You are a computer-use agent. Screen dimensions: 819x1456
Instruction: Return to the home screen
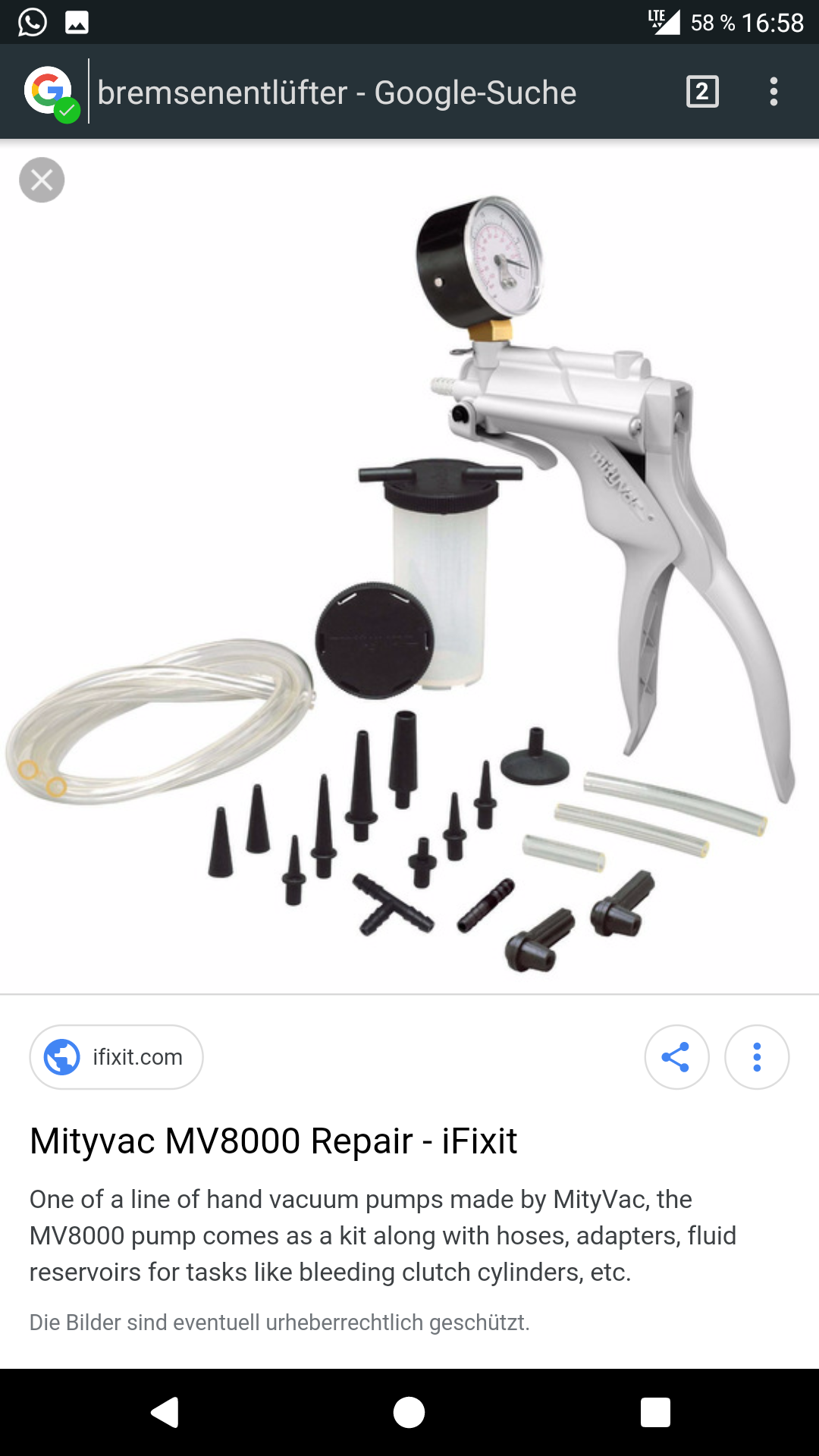click(x=409, y=1413)
